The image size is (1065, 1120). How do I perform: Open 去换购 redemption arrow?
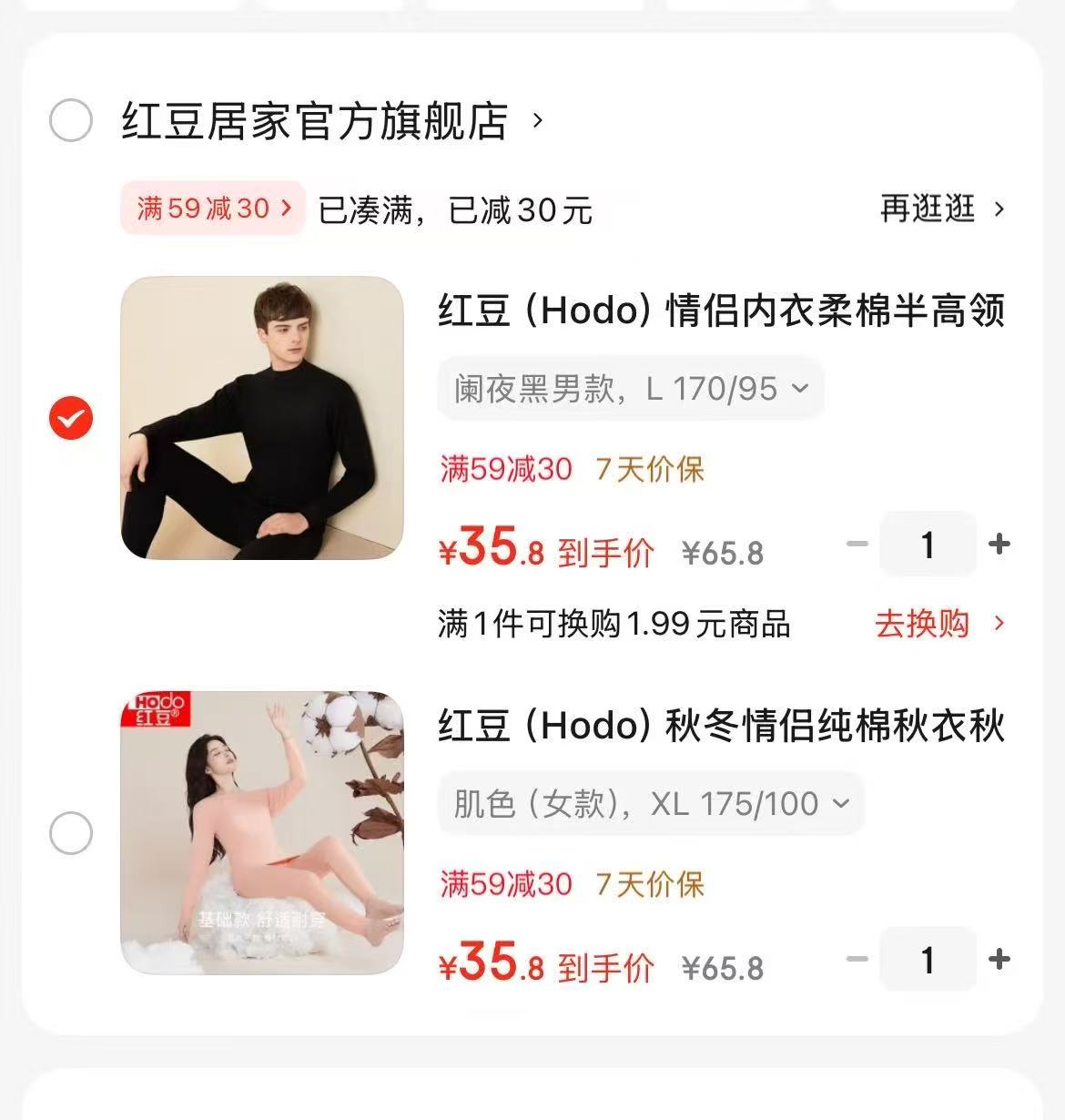[x=999, y=623]
